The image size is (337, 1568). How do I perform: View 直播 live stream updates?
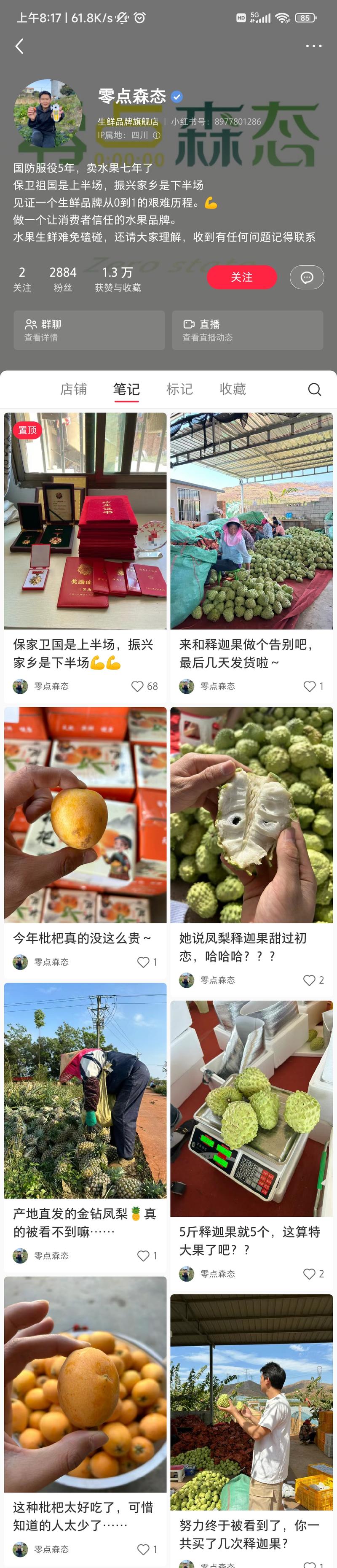coord(247,330)
